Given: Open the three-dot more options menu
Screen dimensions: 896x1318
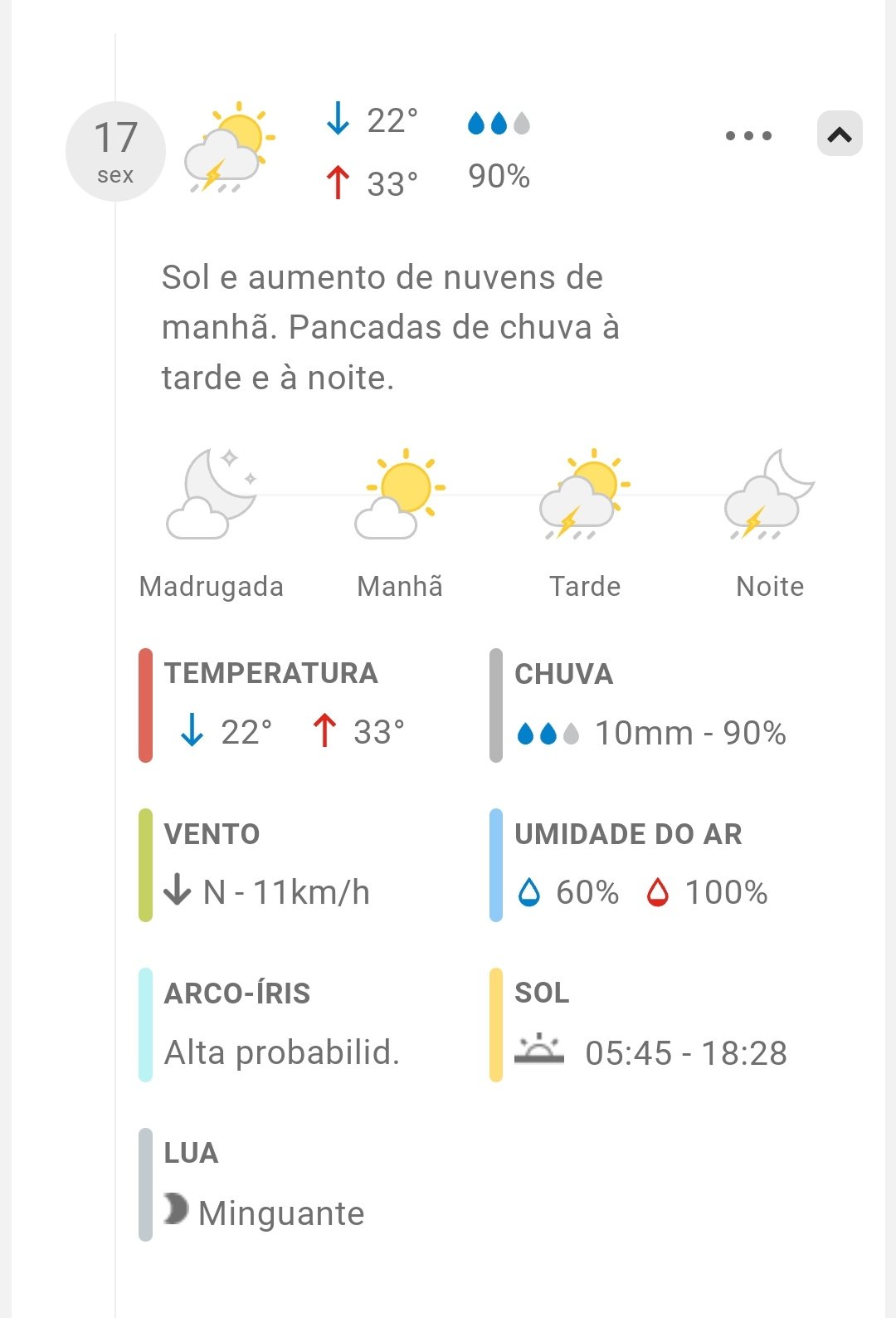Looking at the screenshot, I should click(748, 135).
